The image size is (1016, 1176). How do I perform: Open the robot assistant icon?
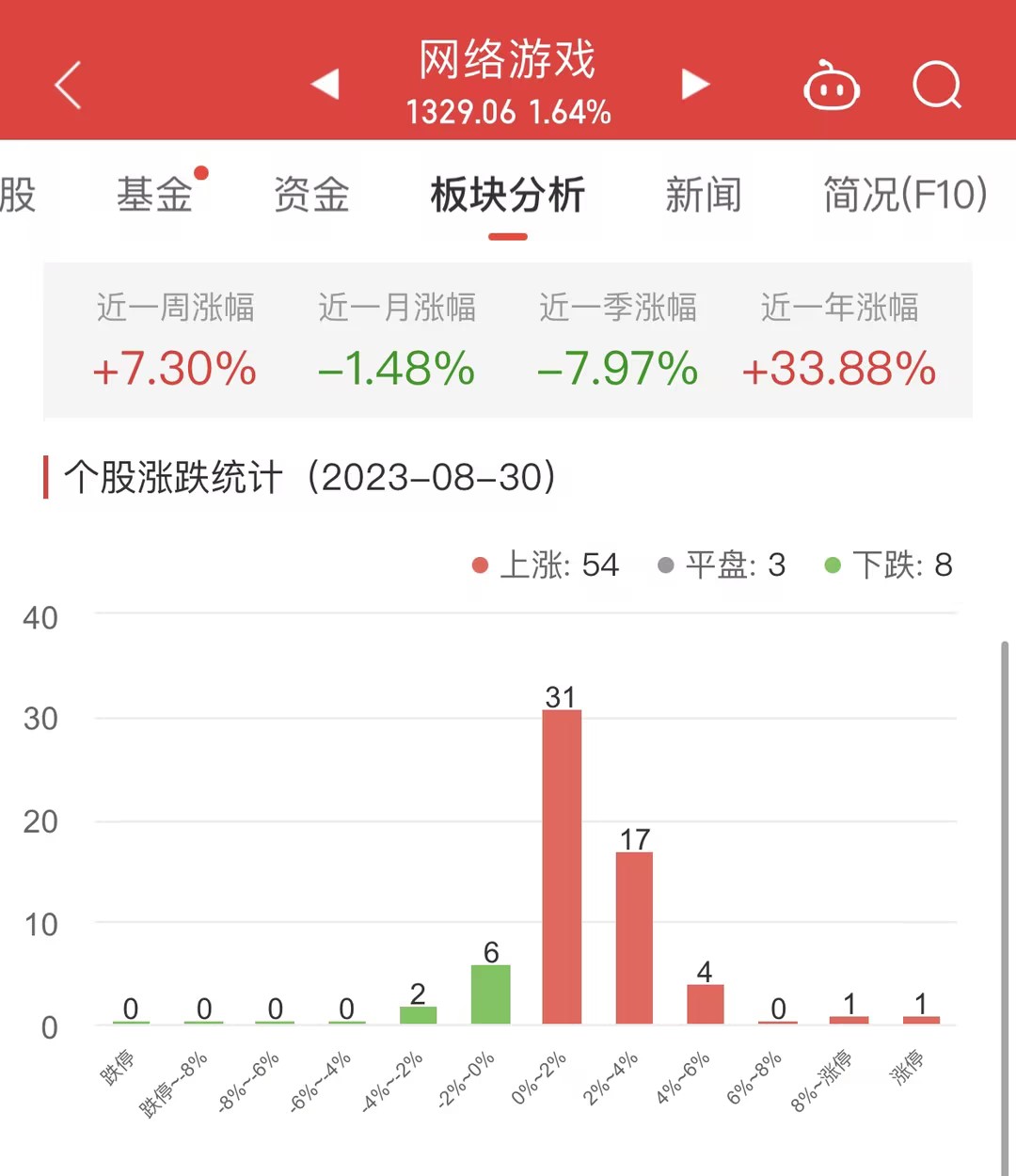832,87
